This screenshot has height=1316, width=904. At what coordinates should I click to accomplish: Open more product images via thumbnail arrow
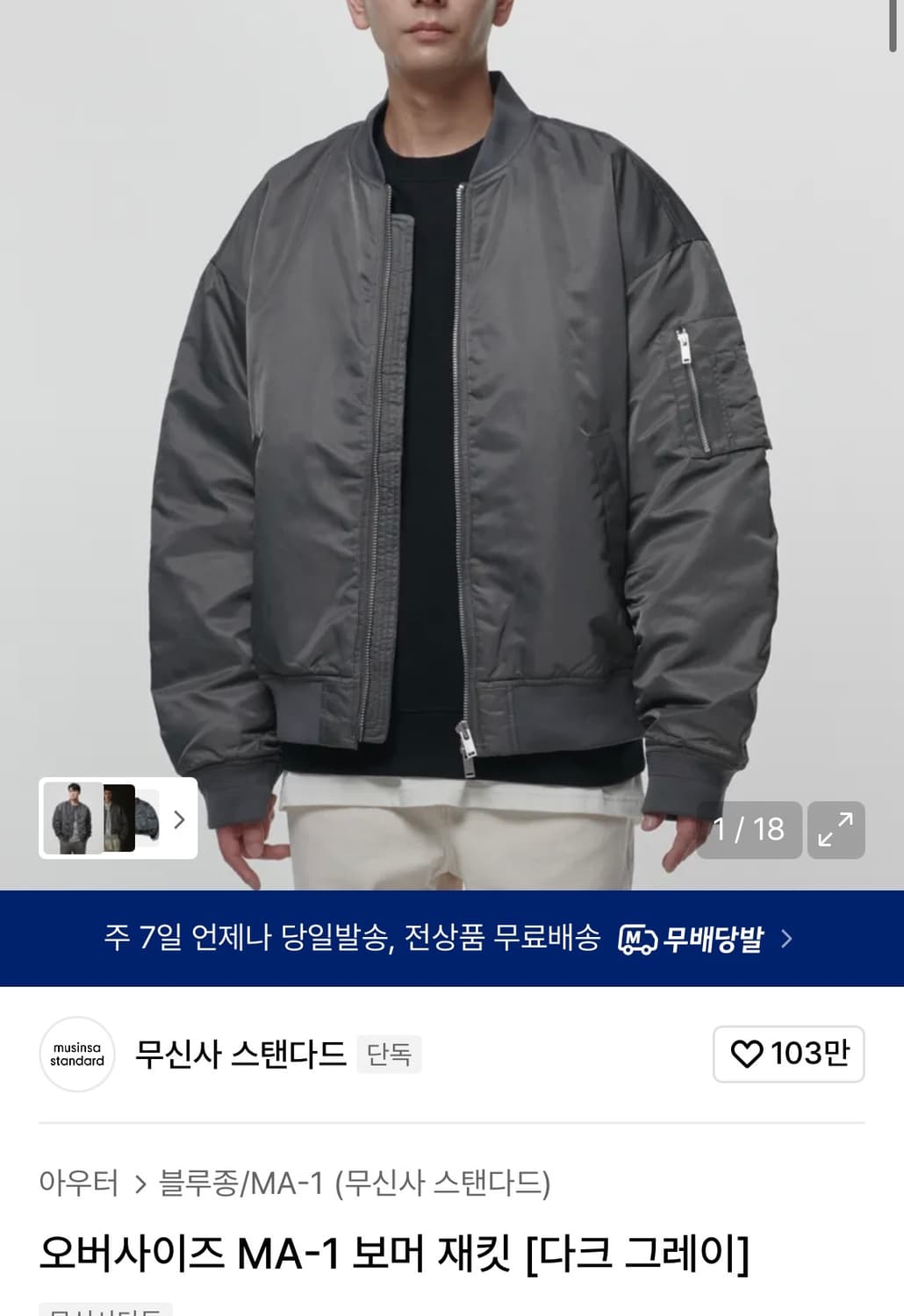click(179, 819)
